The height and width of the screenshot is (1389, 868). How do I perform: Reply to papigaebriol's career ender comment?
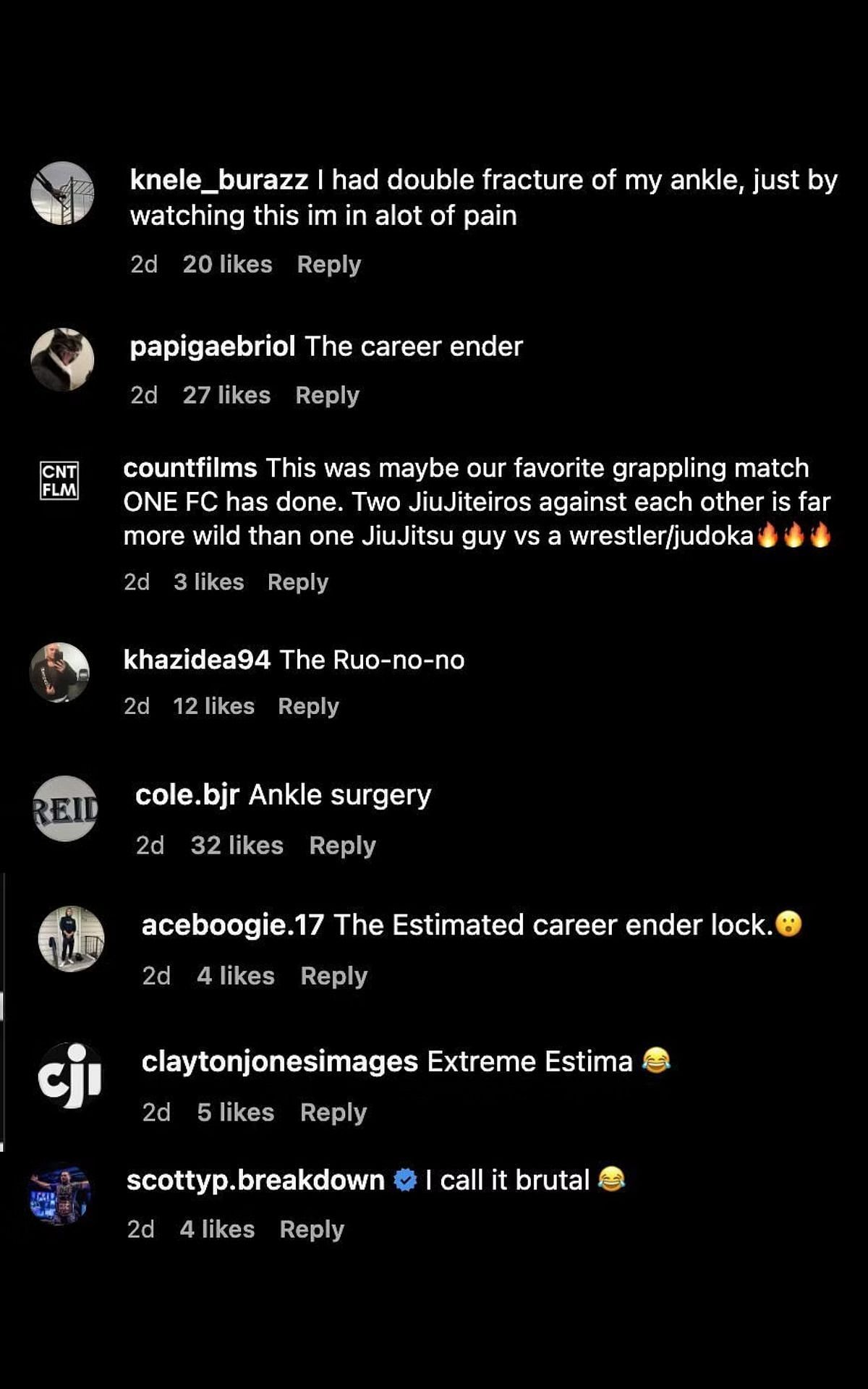(x=327, y=396)
